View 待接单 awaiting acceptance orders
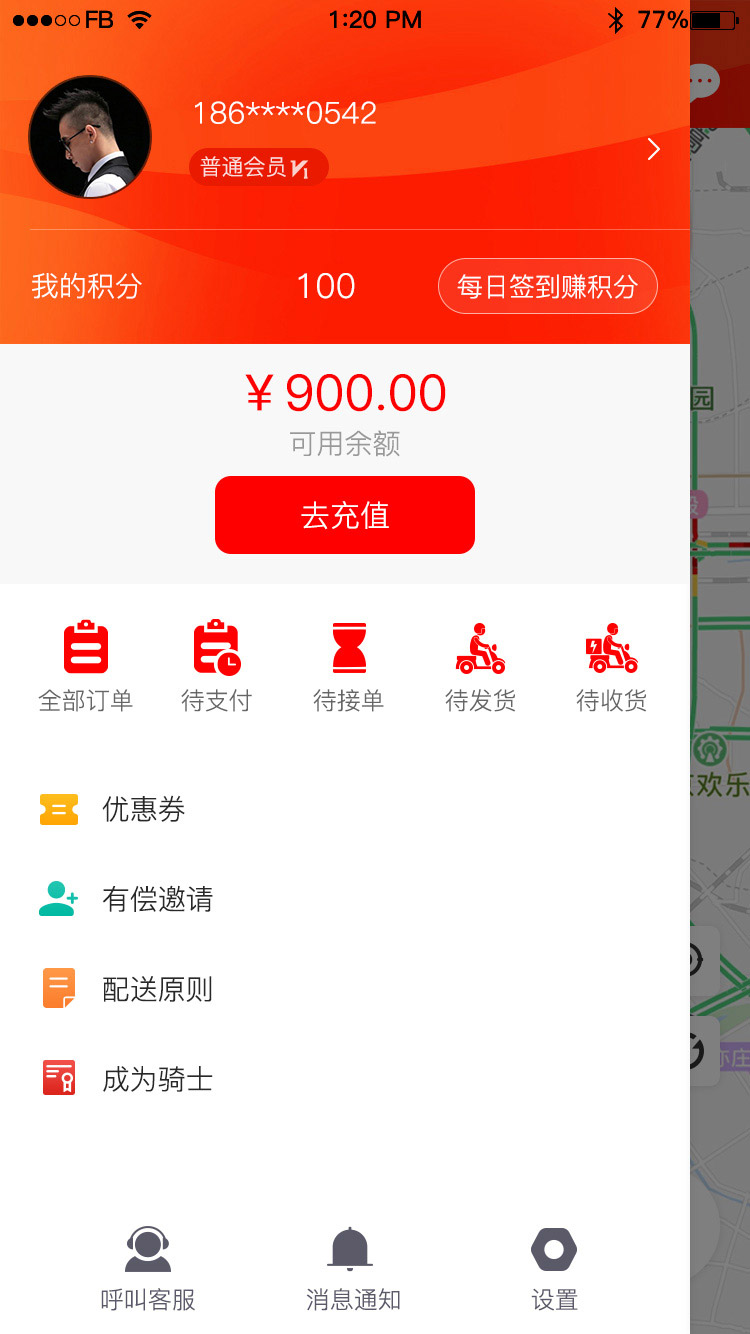 (x=349, y=666)
